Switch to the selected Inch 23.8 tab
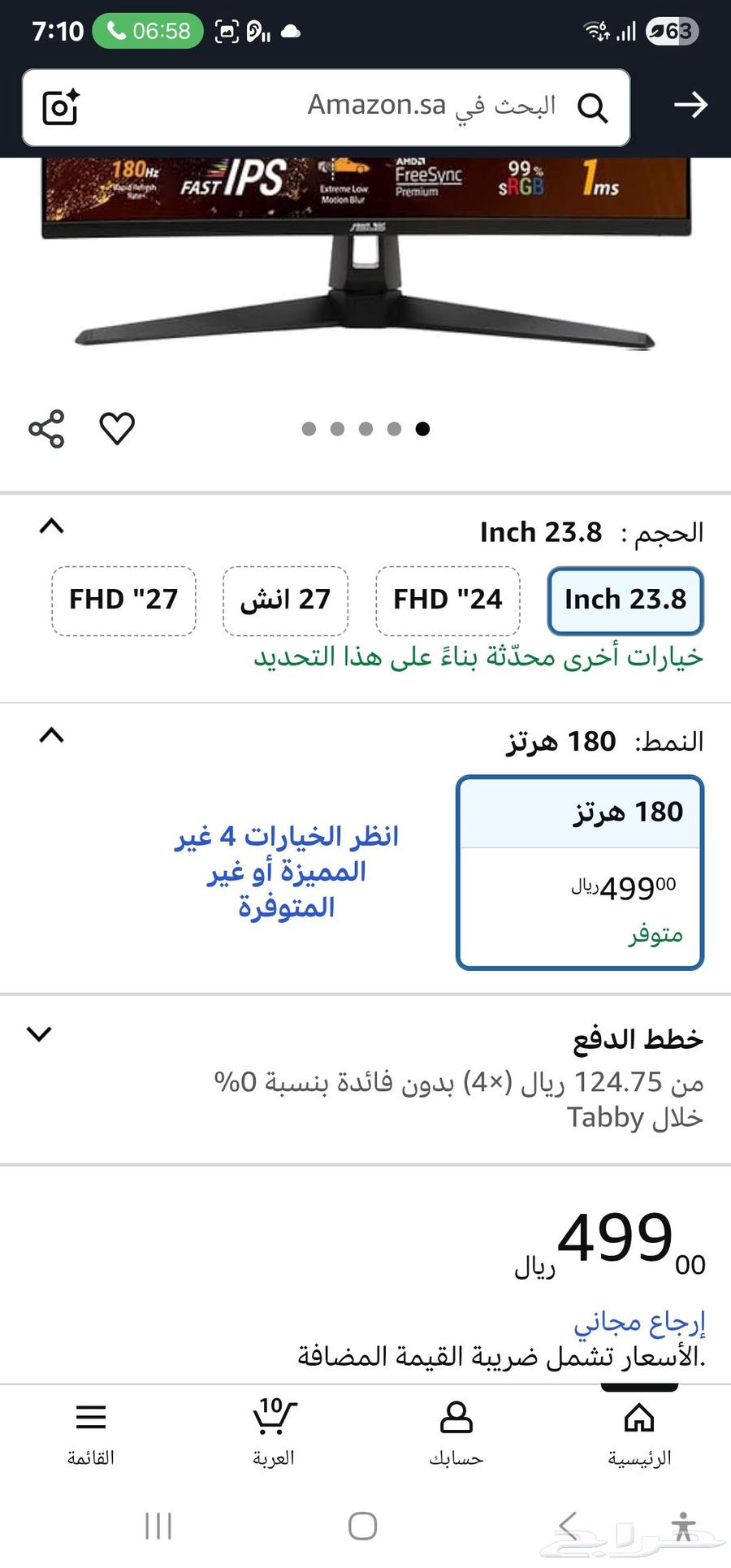 [625, 600]
